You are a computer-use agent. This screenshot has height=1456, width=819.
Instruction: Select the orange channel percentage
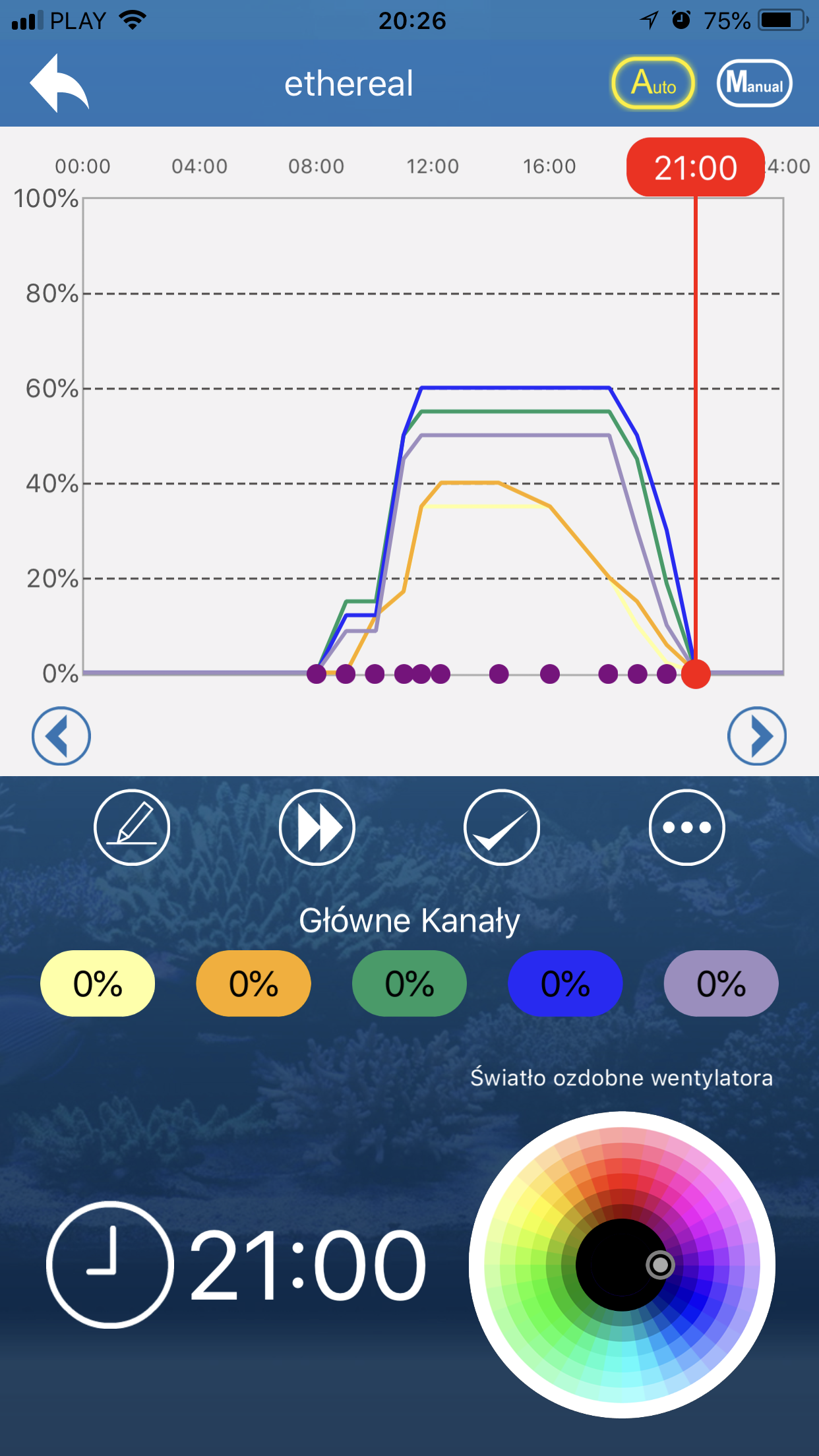tap(253, 983)
